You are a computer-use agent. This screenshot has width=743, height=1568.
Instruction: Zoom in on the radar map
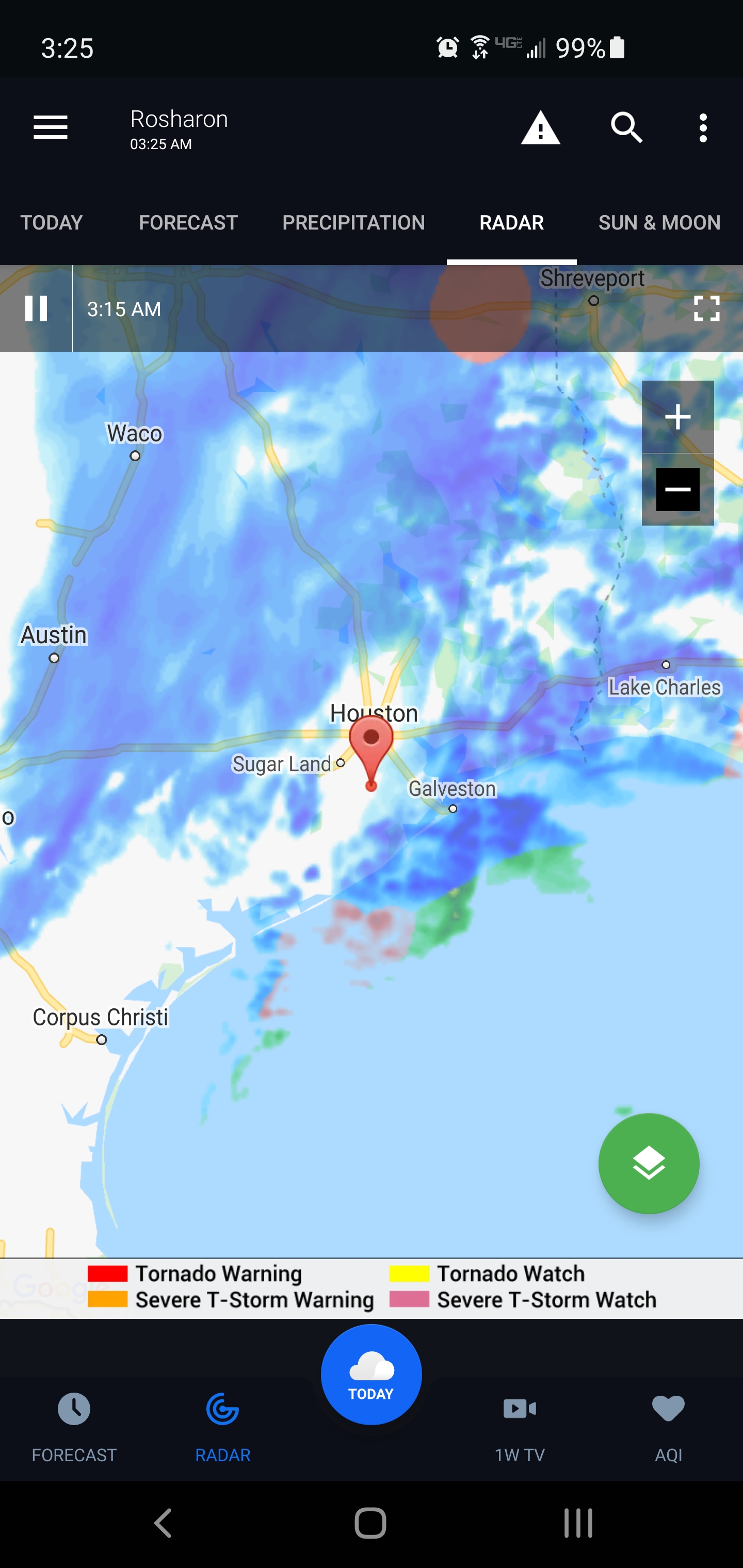click(677, 418)
